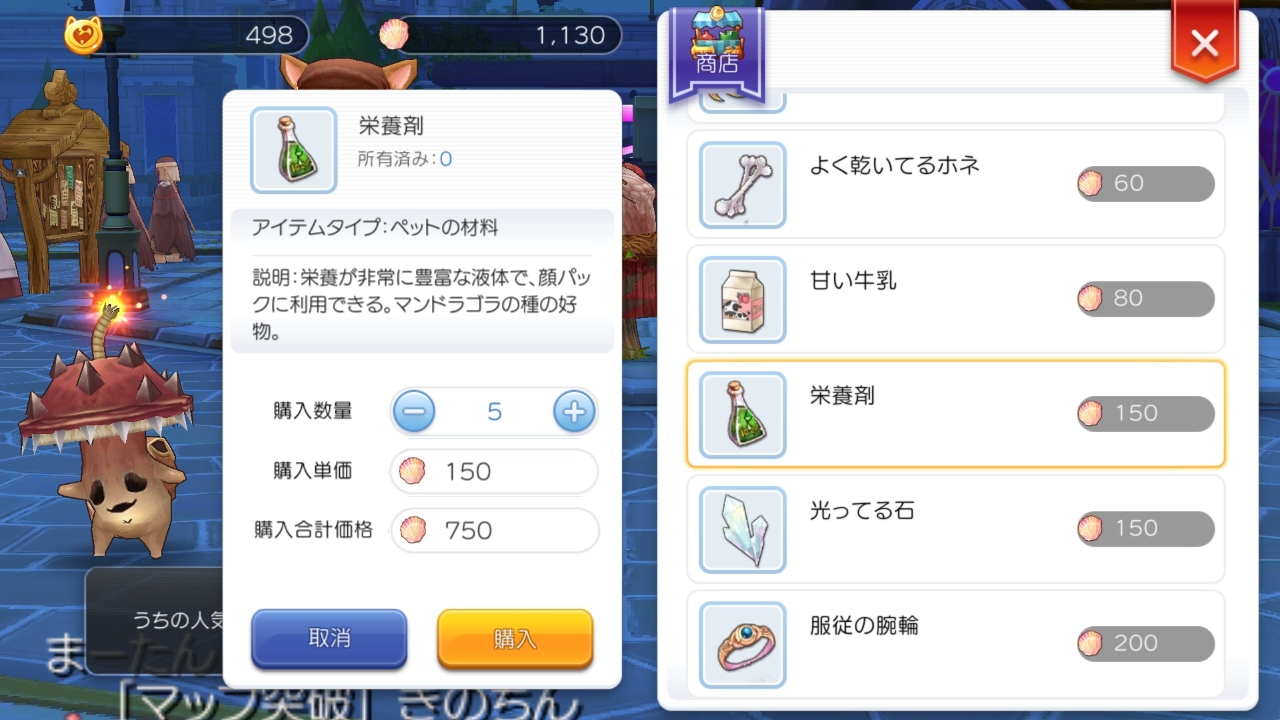The height and width of the screenshot is (720, 1280).
Task: Increase purchase quantity with plus button
Action: coord(574,412)
